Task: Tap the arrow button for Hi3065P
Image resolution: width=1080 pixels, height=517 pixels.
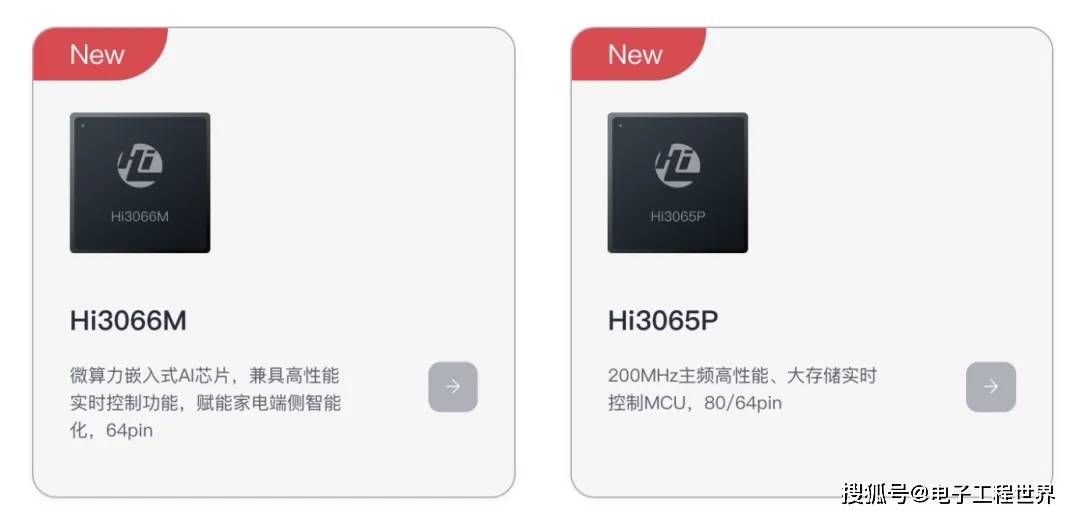Action: 990,387
